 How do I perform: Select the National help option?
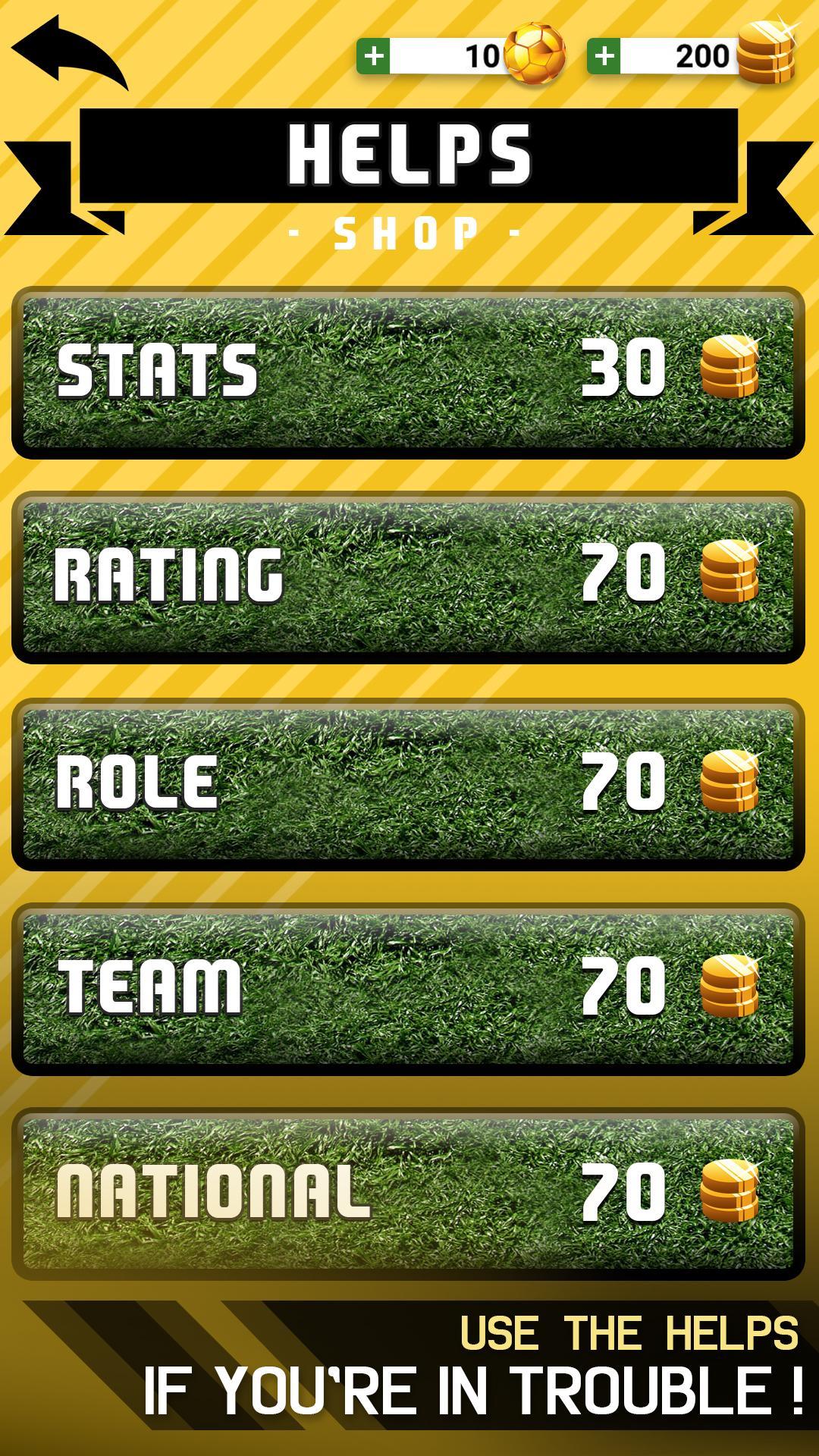(408, 1193)
